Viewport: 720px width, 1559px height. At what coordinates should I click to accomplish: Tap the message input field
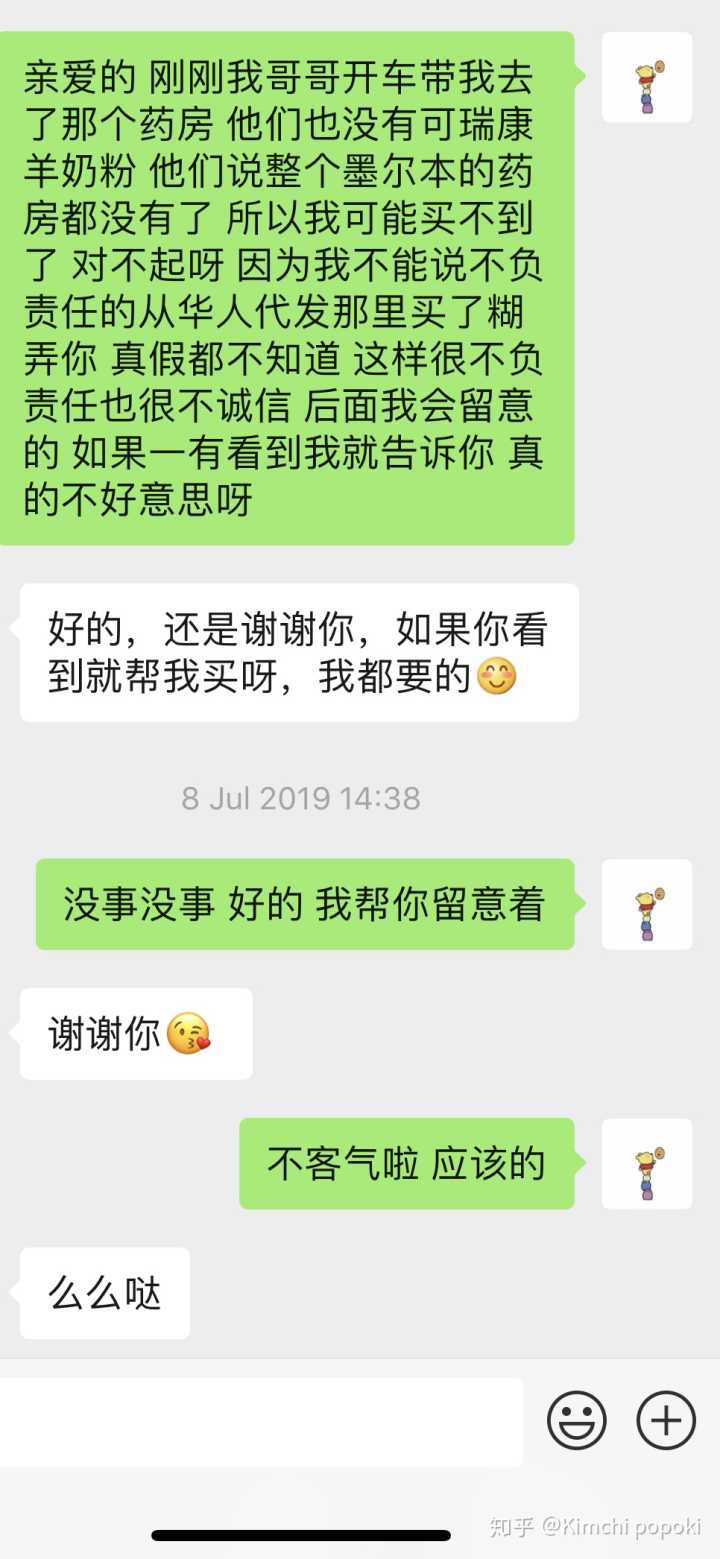(x=260, y=1421)
